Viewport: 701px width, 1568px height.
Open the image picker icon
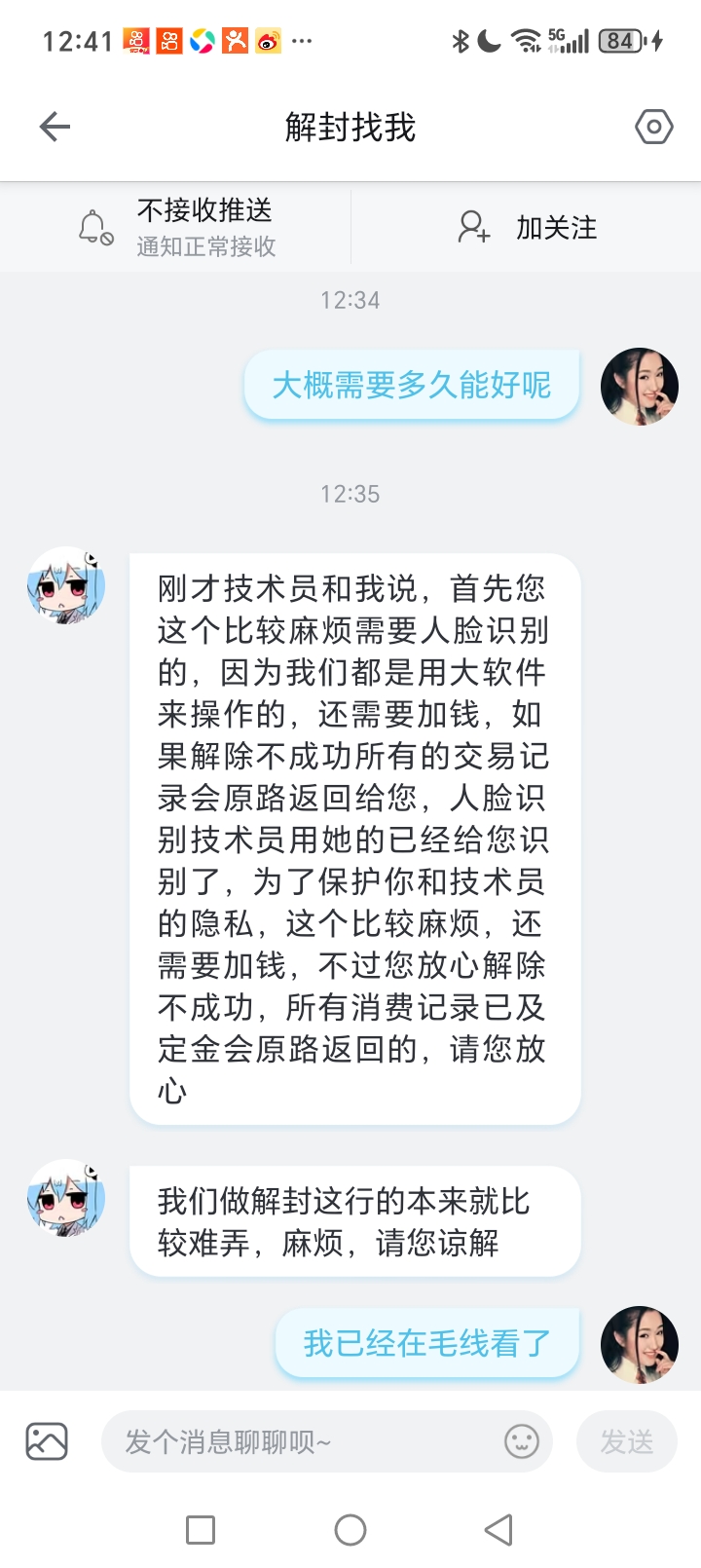(x=47, y=1441)
